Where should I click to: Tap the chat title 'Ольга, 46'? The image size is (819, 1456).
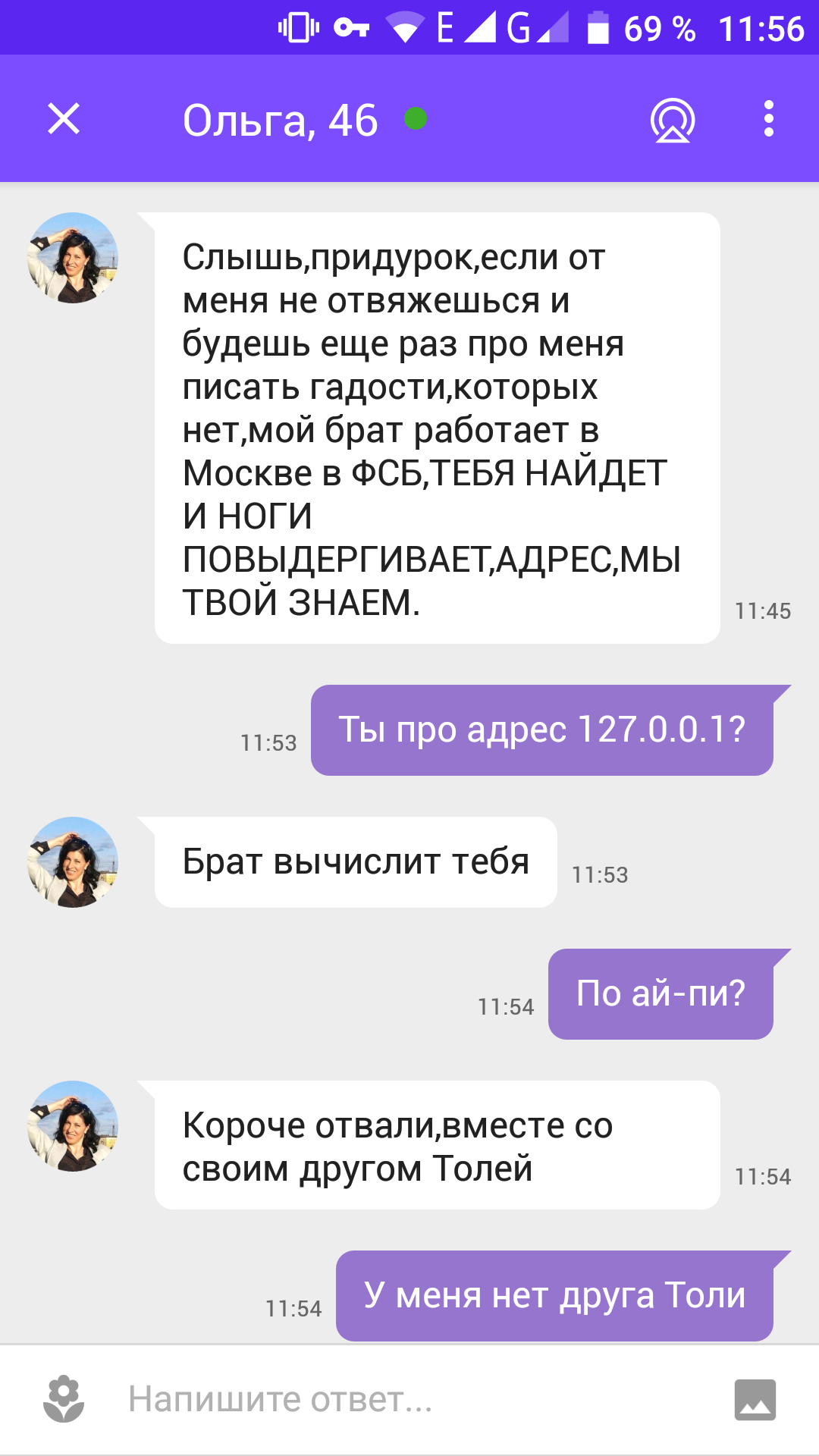click(279, 120)
